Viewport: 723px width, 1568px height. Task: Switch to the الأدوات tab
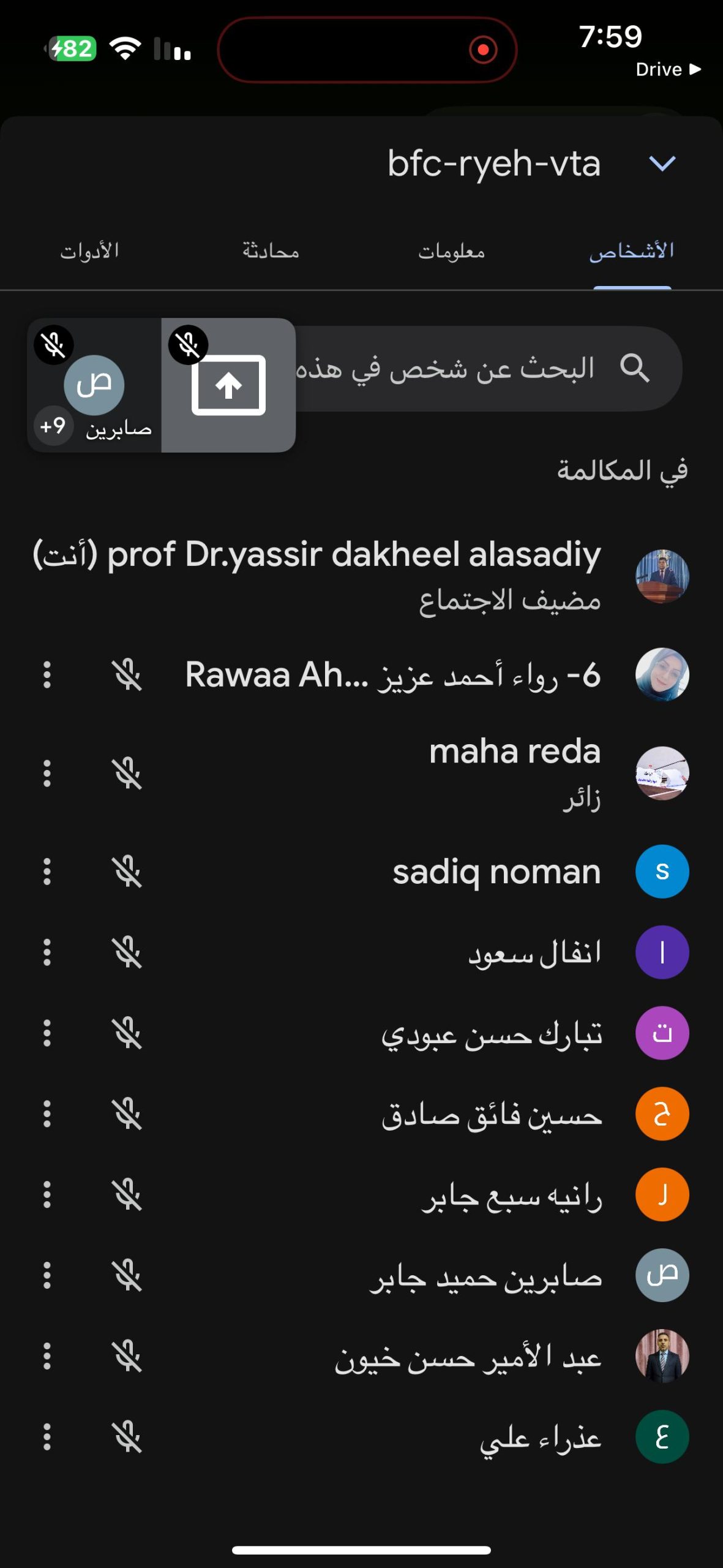click(89, 251)
